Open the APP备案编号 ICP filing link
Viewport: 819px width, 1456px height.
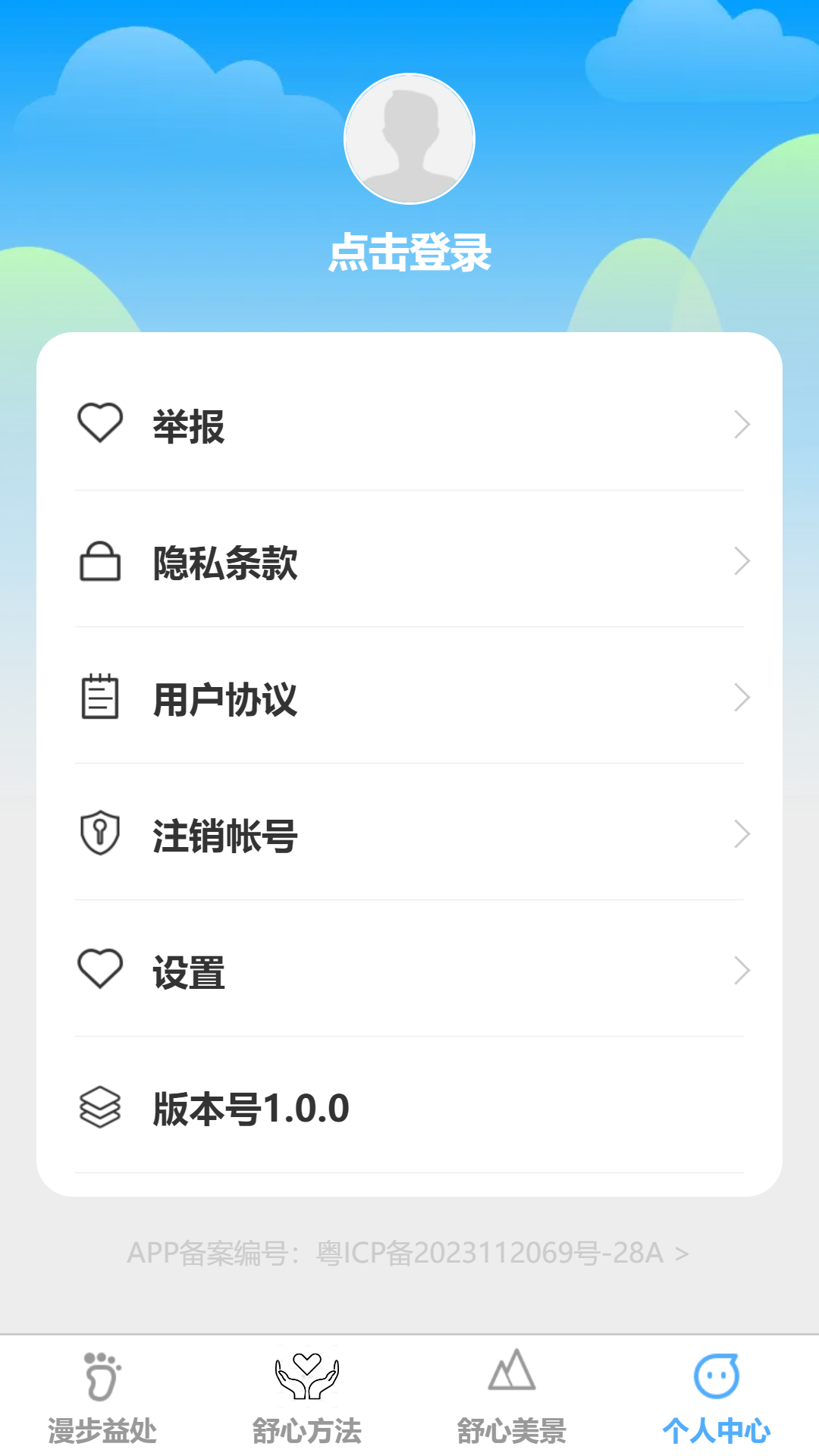(408, 1253)
